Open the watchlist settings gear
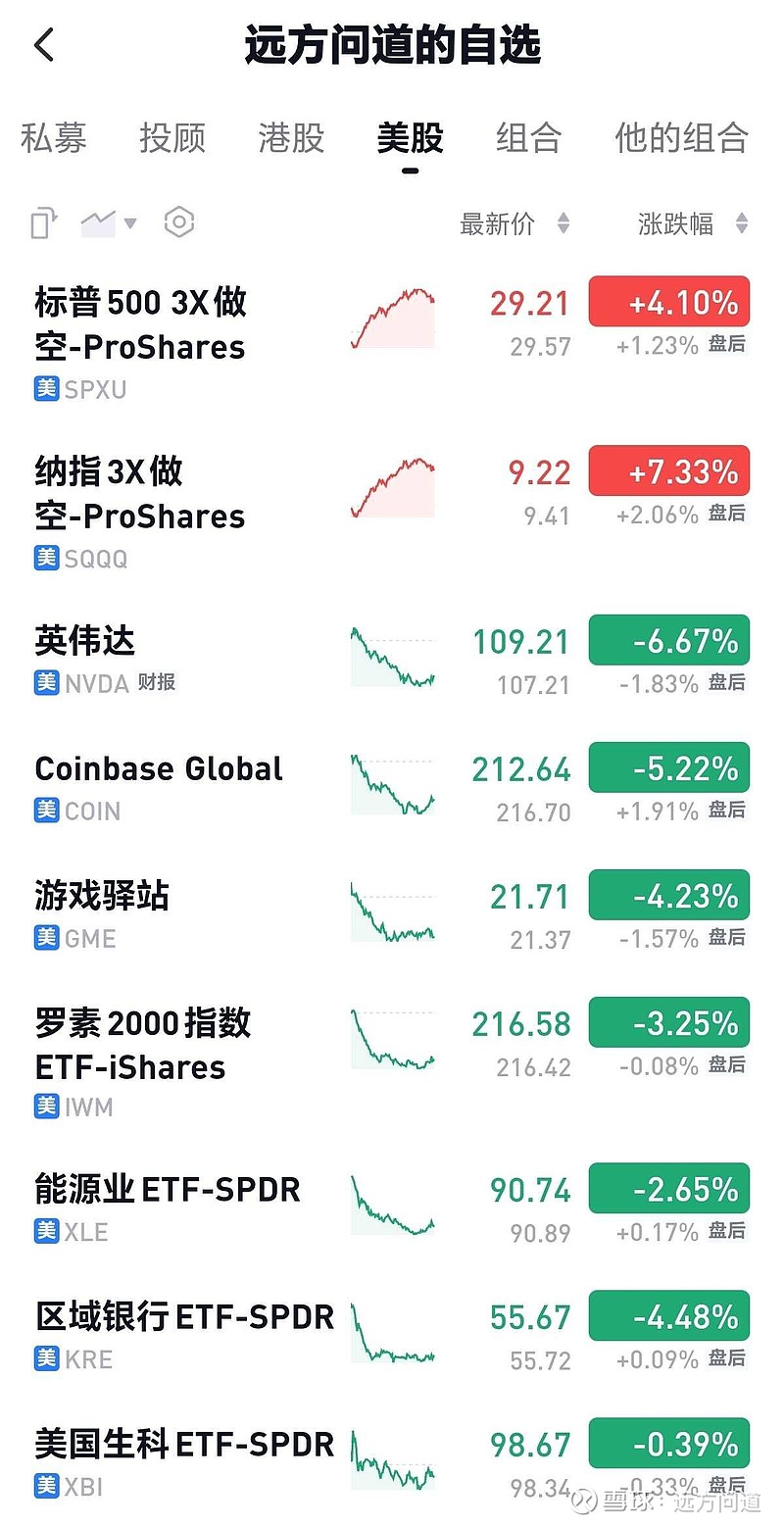 pyautogui.click(x=178, y=223)
